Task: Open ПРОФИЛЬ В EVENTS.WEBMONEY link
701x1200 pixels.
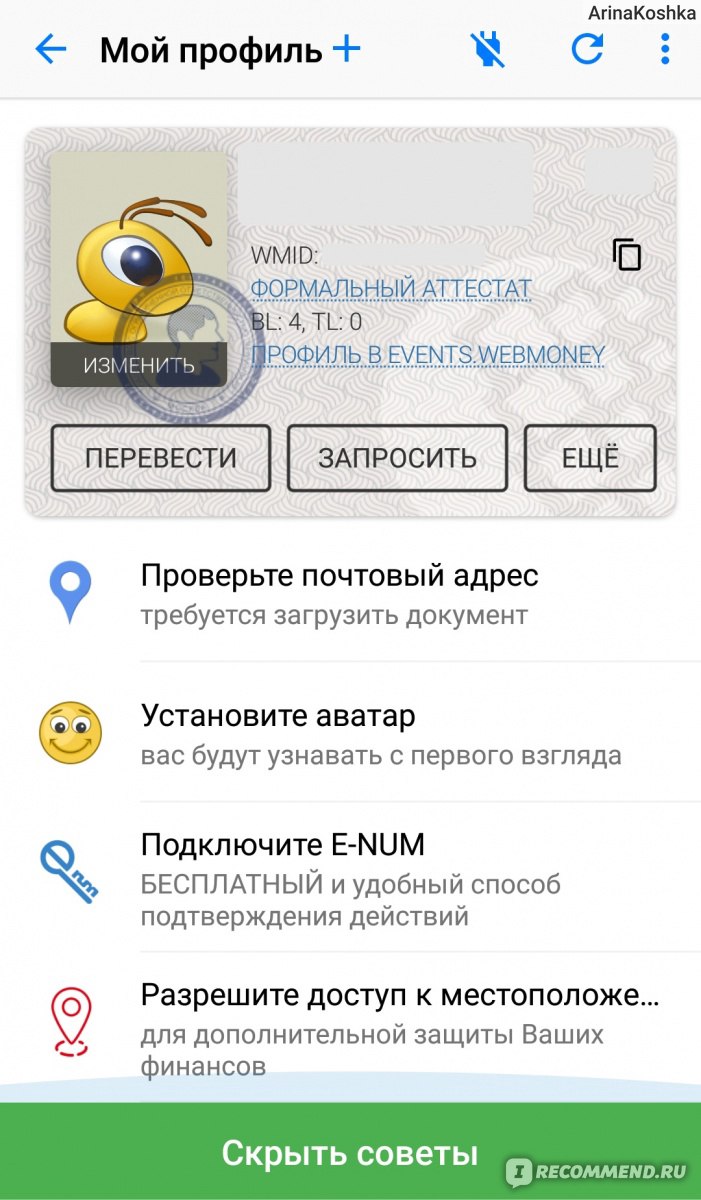Action: click(427, 354)
